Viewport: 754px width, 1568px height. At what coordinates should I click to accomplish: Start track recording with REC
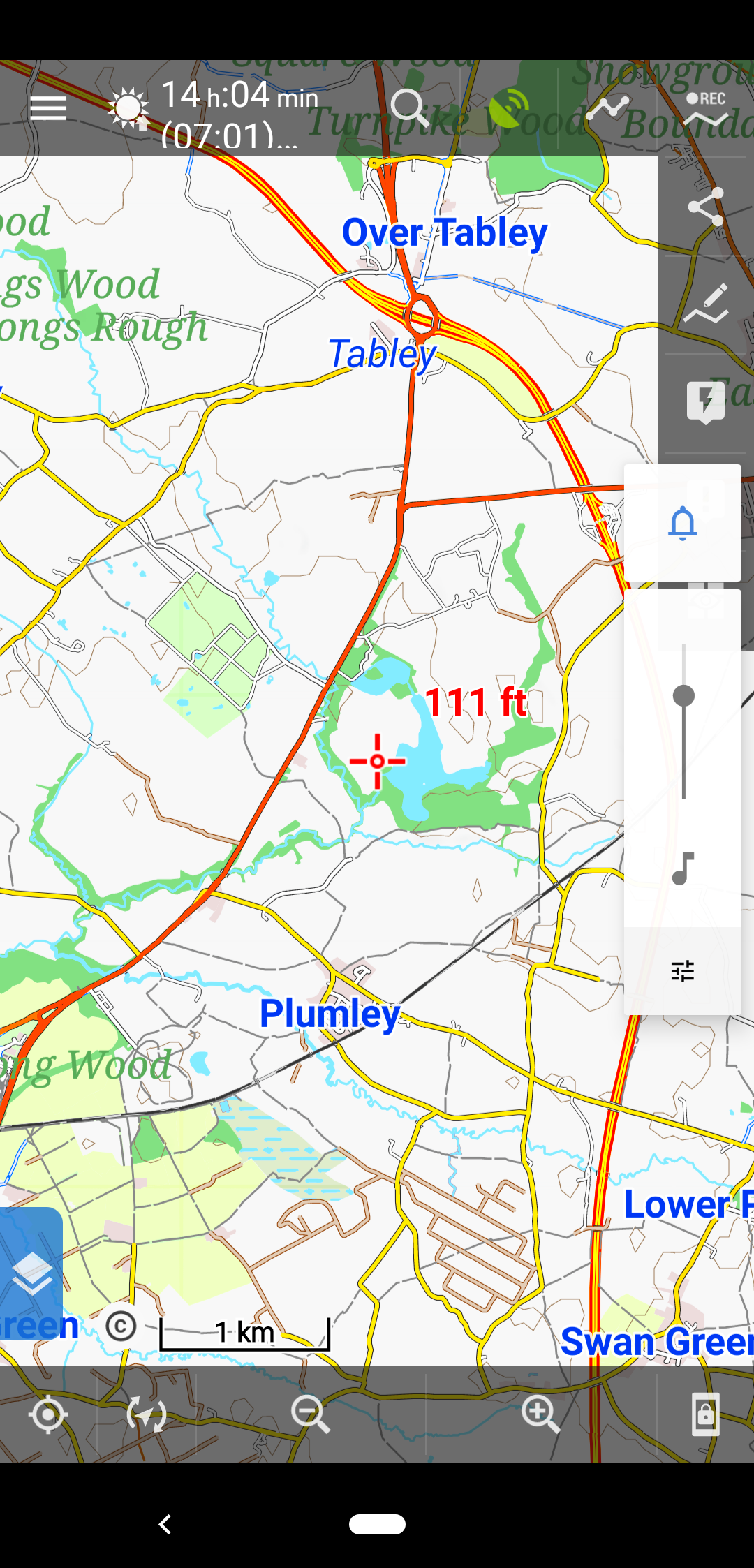705,109
